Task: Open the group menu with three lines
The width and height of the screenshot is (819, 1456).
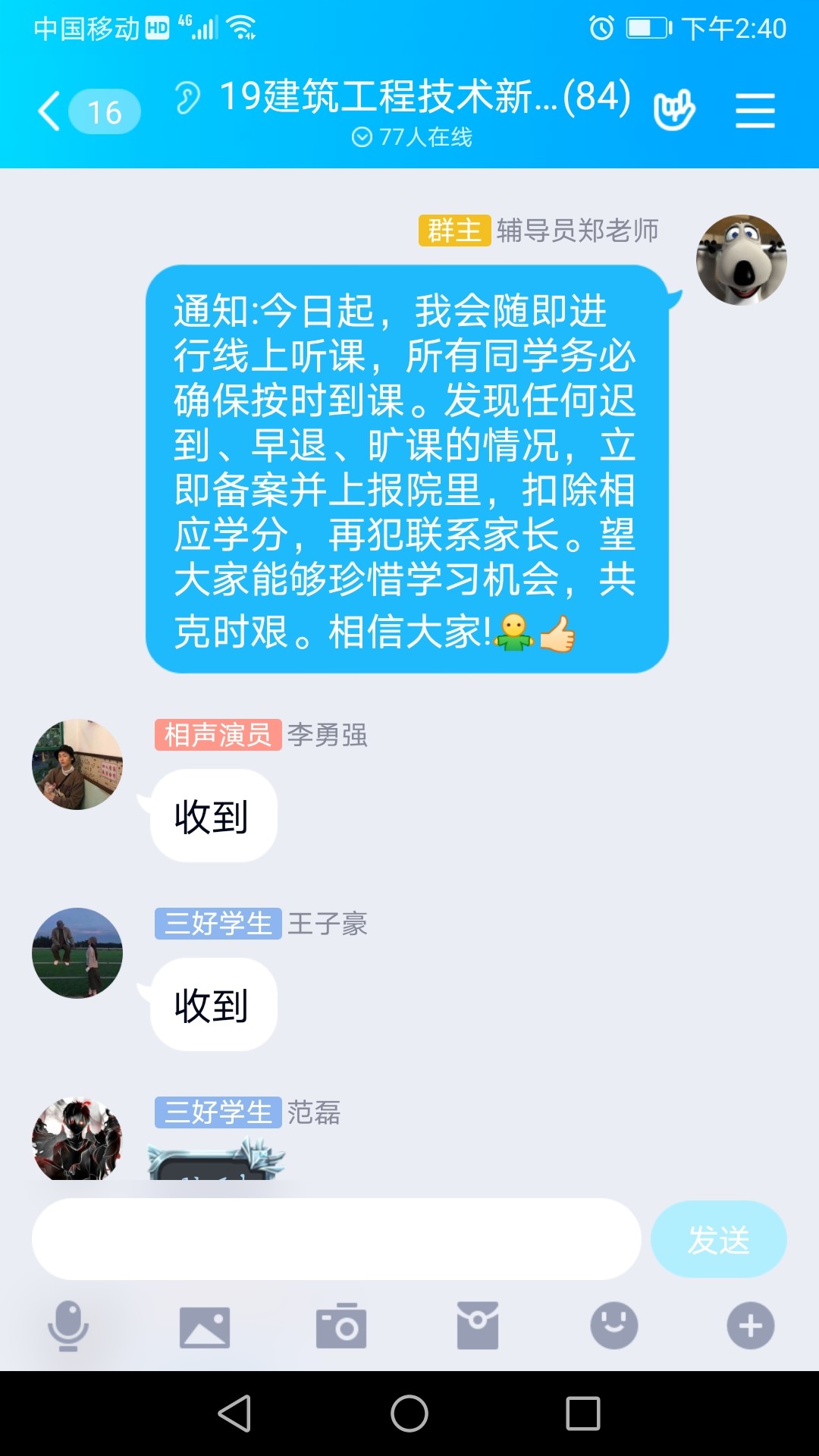Action: (x=755, y=111)
